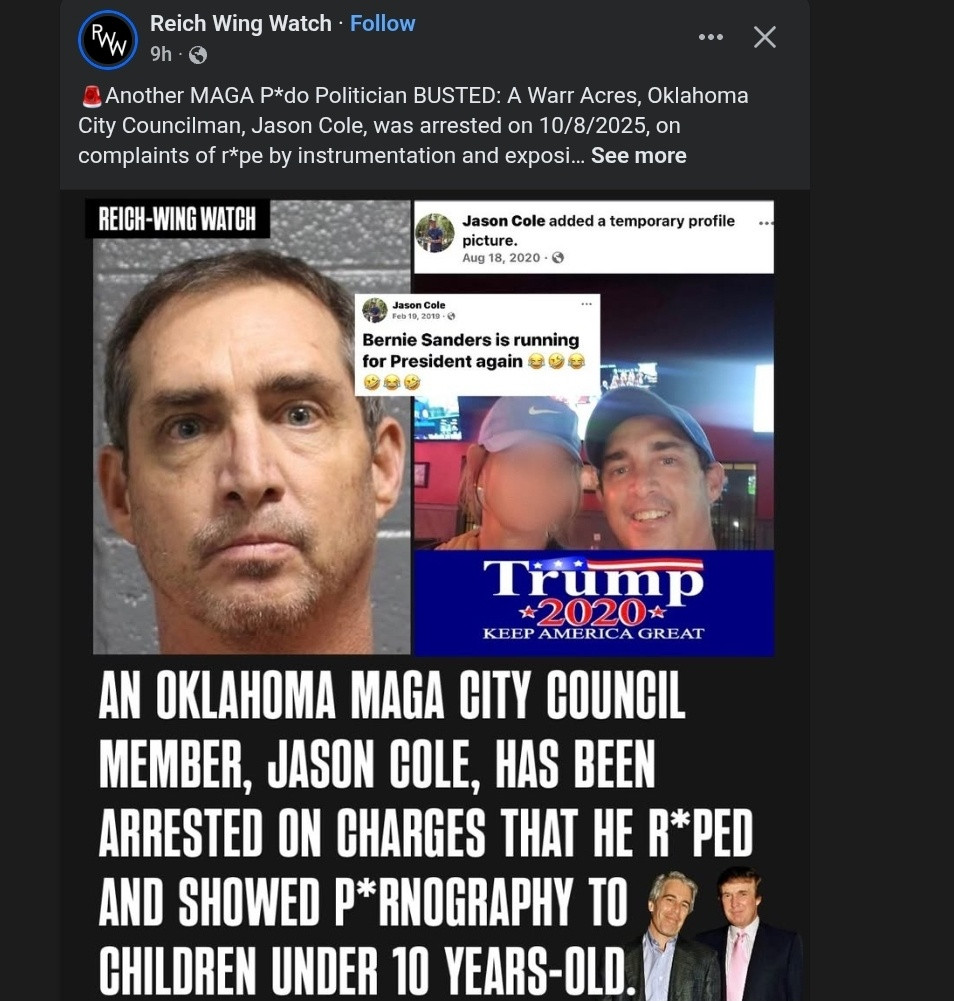Expand the caption with See more

(638, 156)
